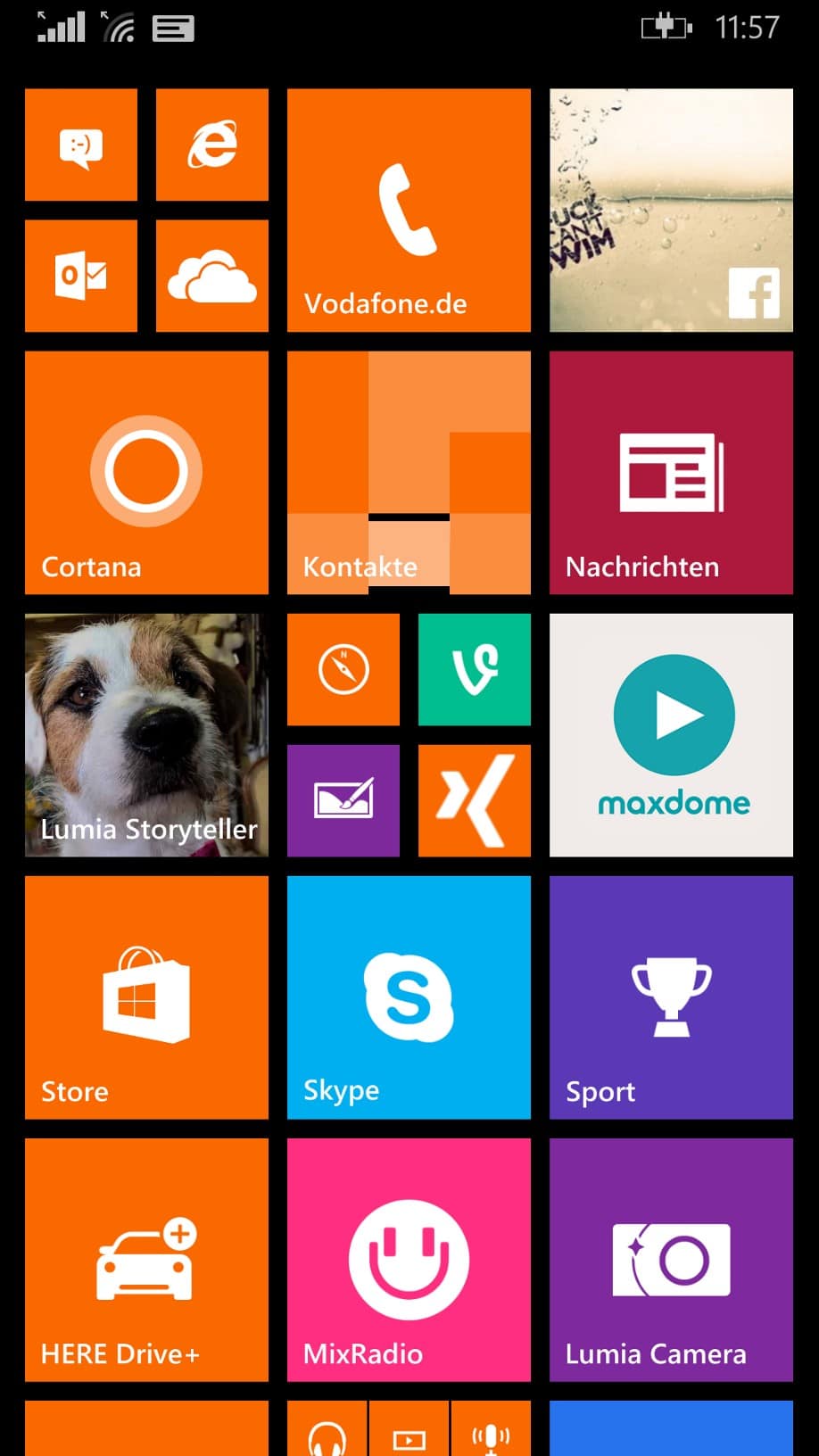The image size is (819, 1456).
Task: Open the Nachrichten news tile
Action: [671, 473]
